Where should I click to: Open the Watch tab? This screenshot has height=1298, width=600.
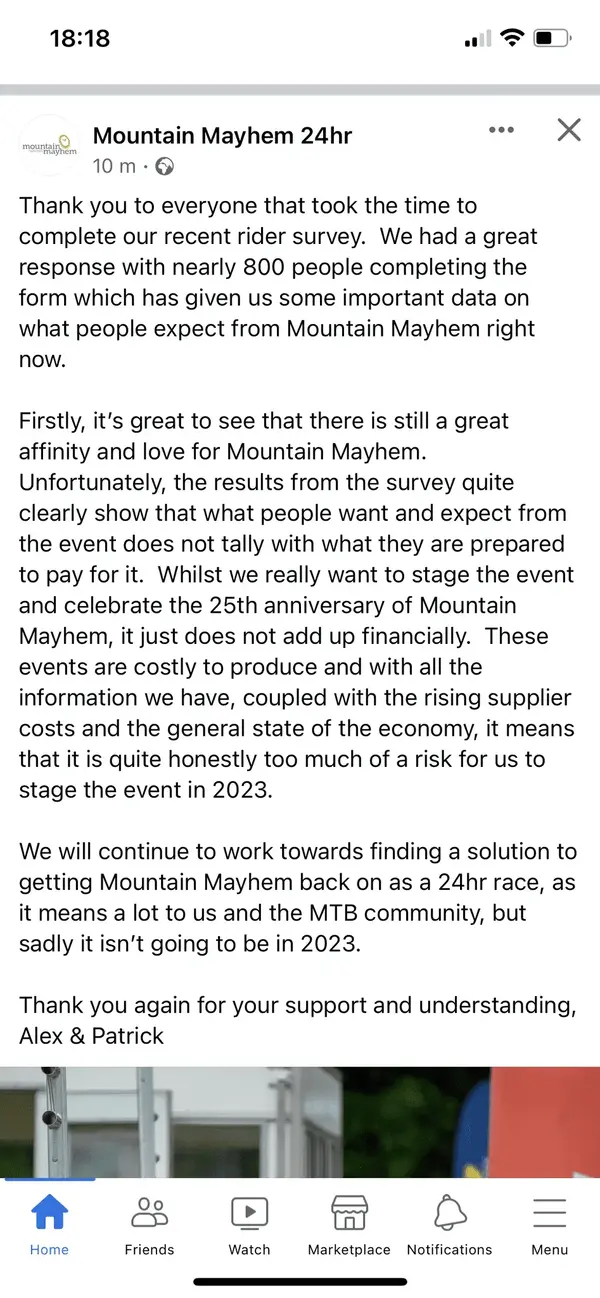(249, 1226)
